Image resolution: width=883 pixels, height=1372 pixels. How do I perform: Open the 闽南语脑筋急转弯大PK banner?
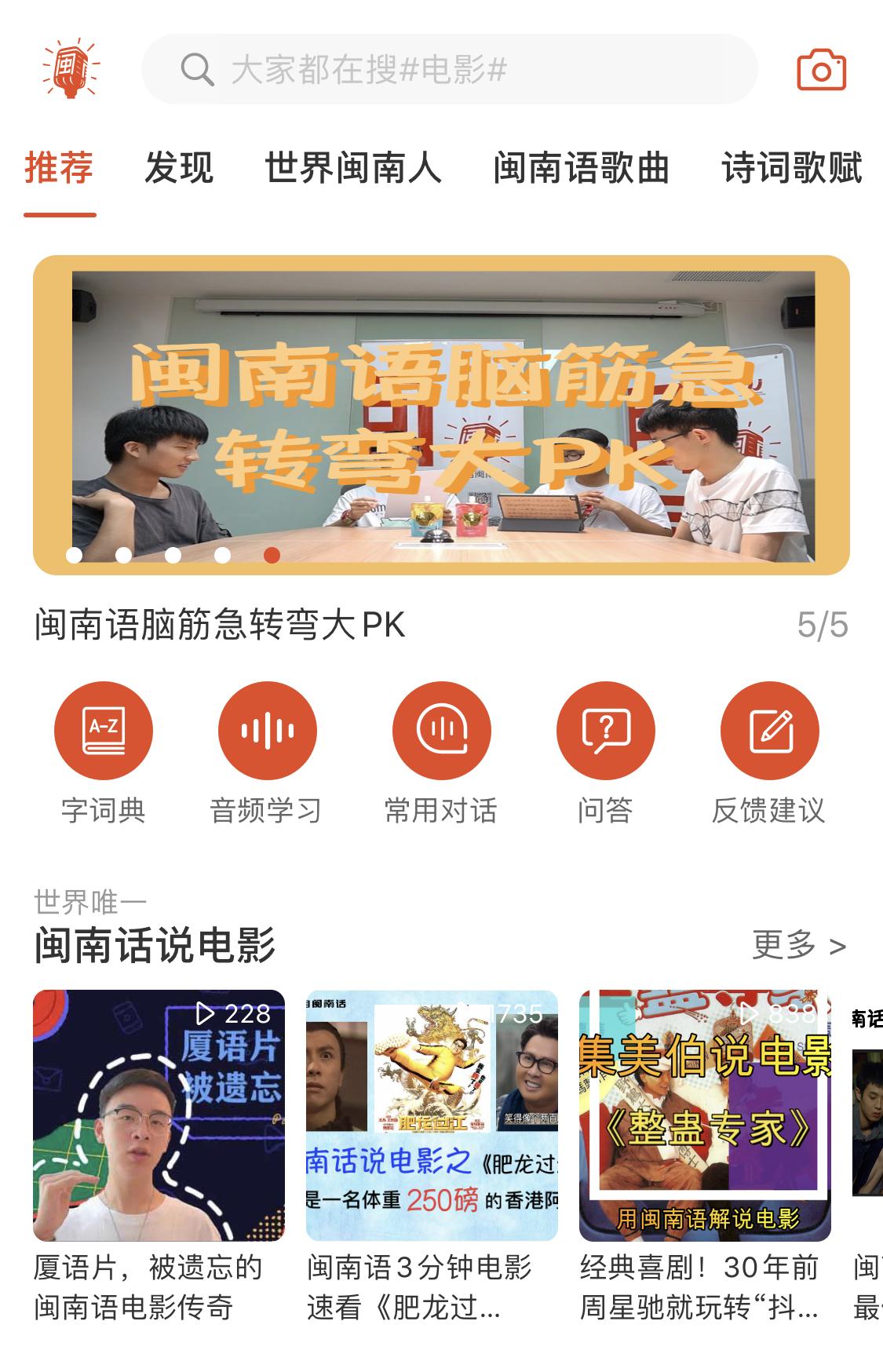click(x=441, y=414)
